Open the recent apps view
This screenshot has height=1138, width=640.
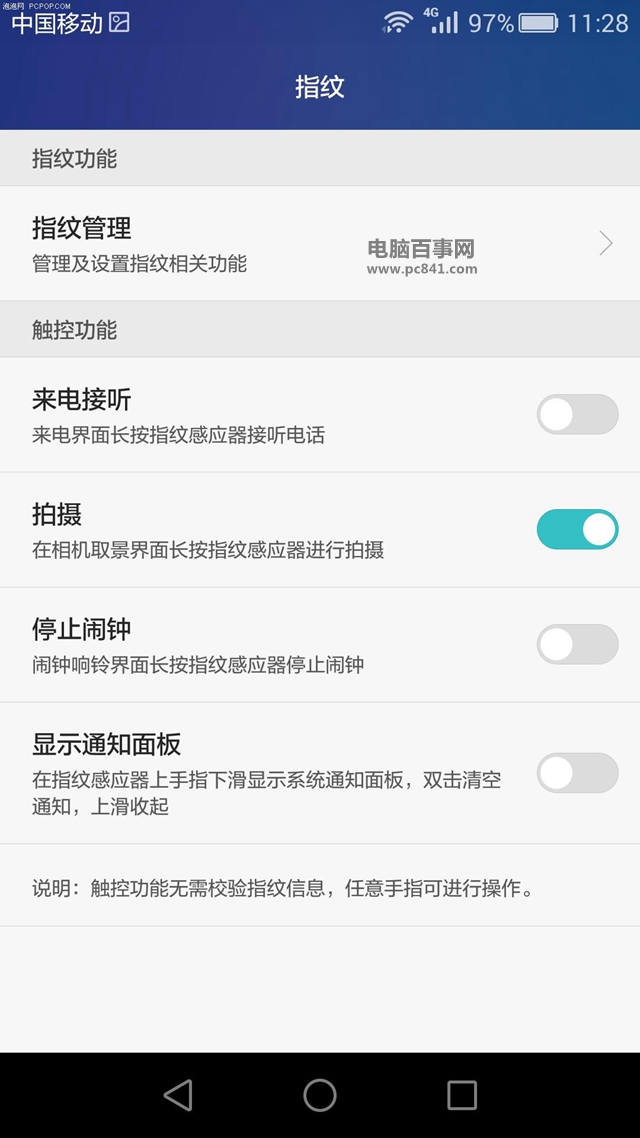click(461, 1095)
